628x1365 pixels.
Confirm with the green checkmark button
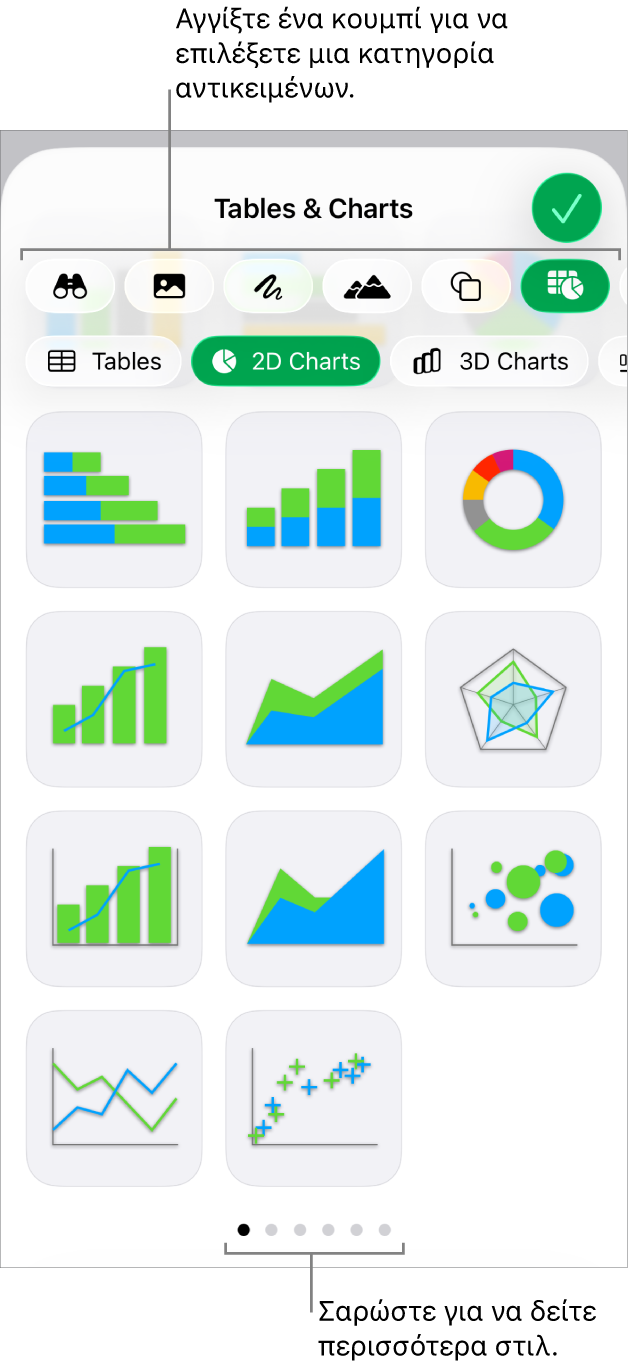point(566,208)
